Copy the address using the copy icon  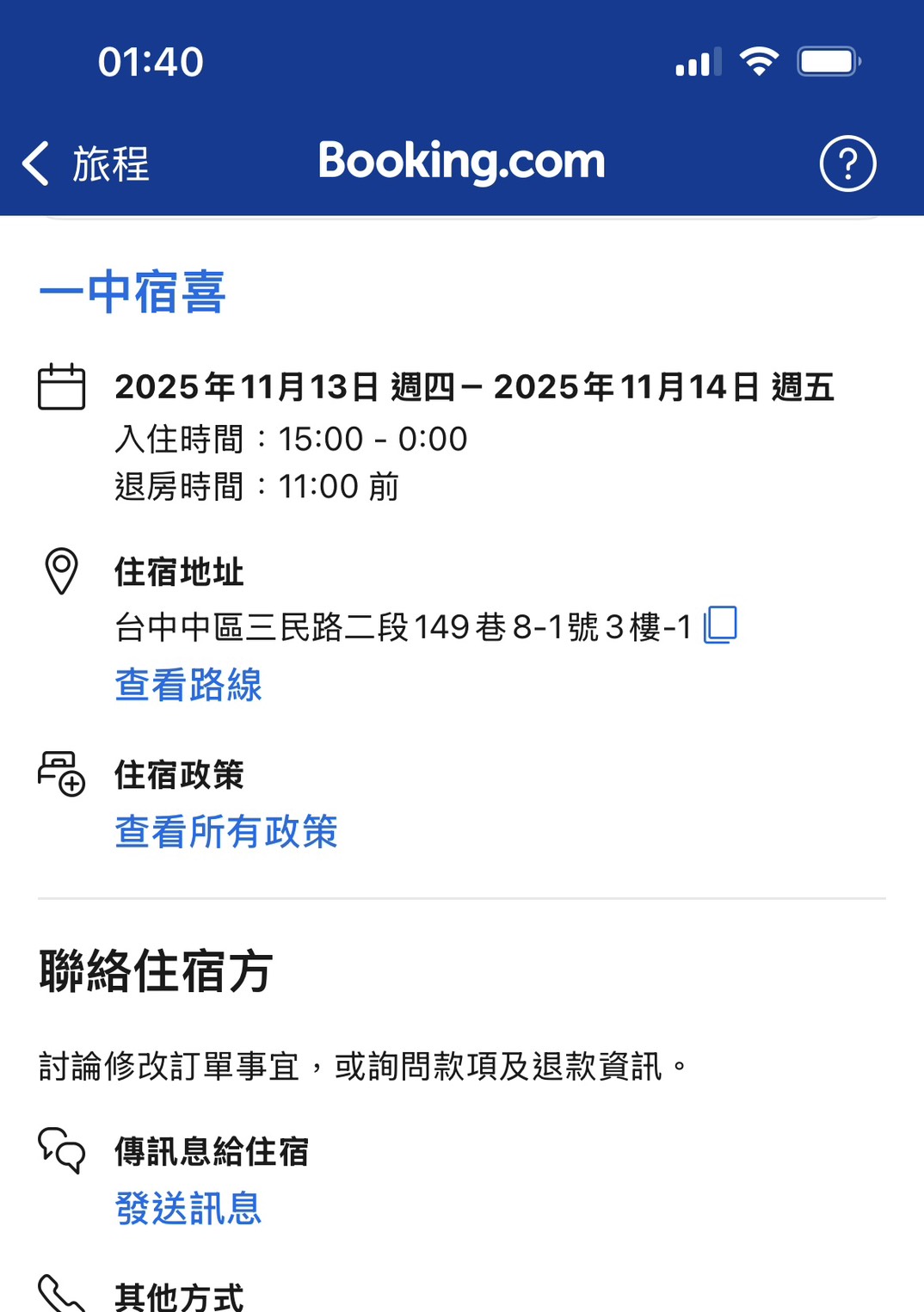(723, 625)
